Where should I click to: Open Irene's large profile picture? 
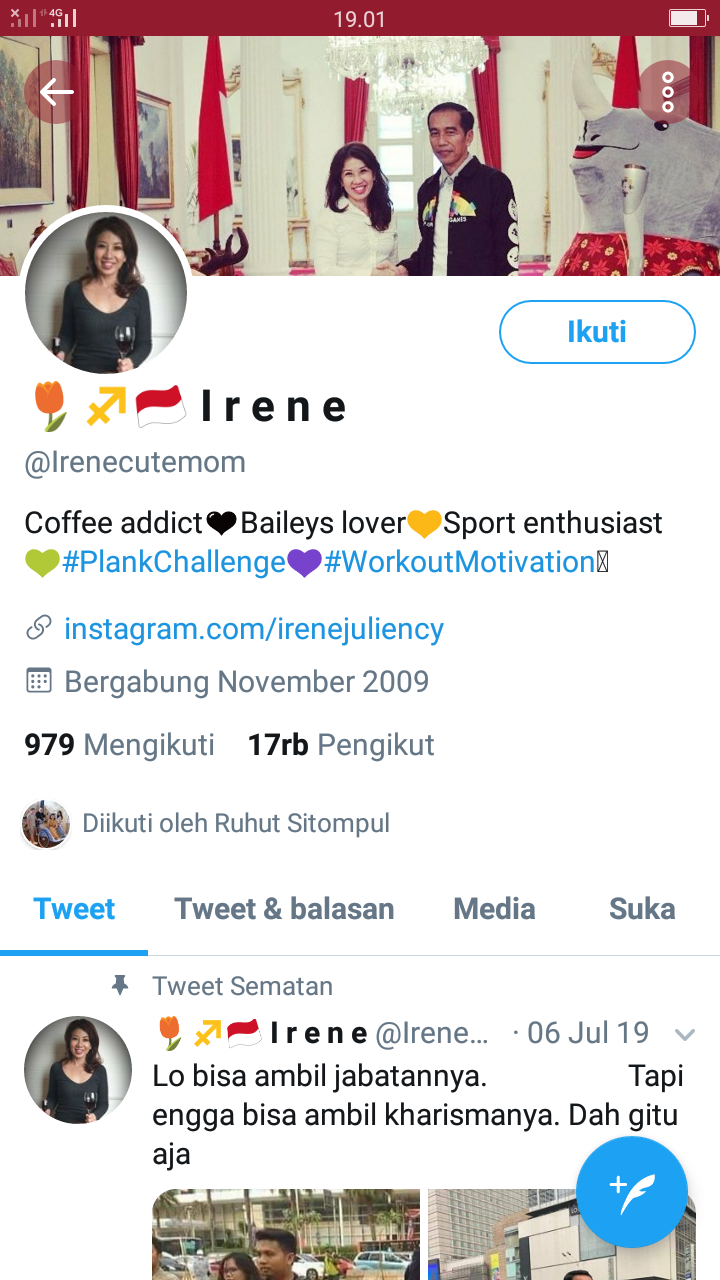point(105,293)
